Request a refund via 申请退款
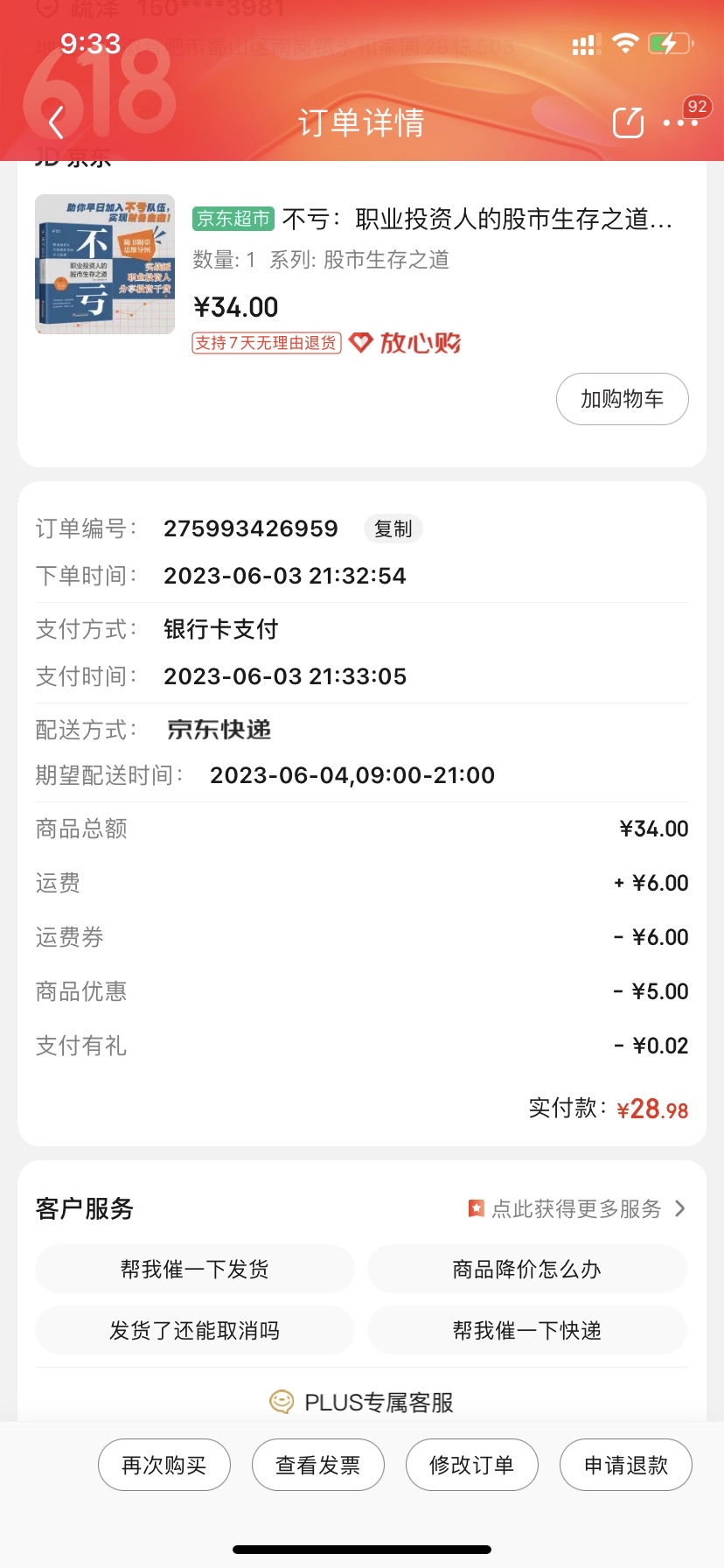The width and height of the screenshot is (724, 1568). click(x=625, y=1465)
